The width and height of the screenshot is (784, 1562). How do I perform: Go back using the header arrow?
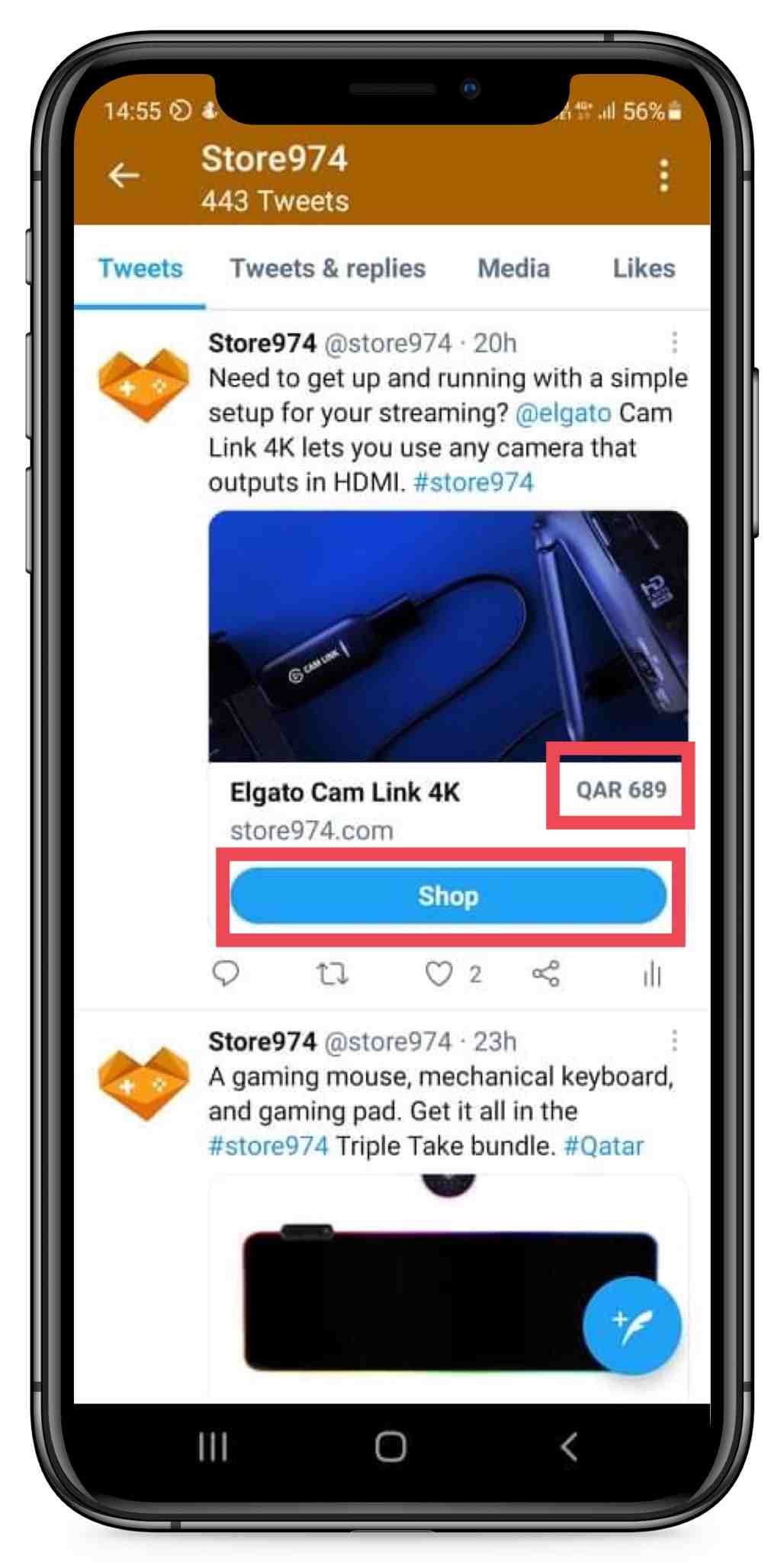(x=124, y=176)
